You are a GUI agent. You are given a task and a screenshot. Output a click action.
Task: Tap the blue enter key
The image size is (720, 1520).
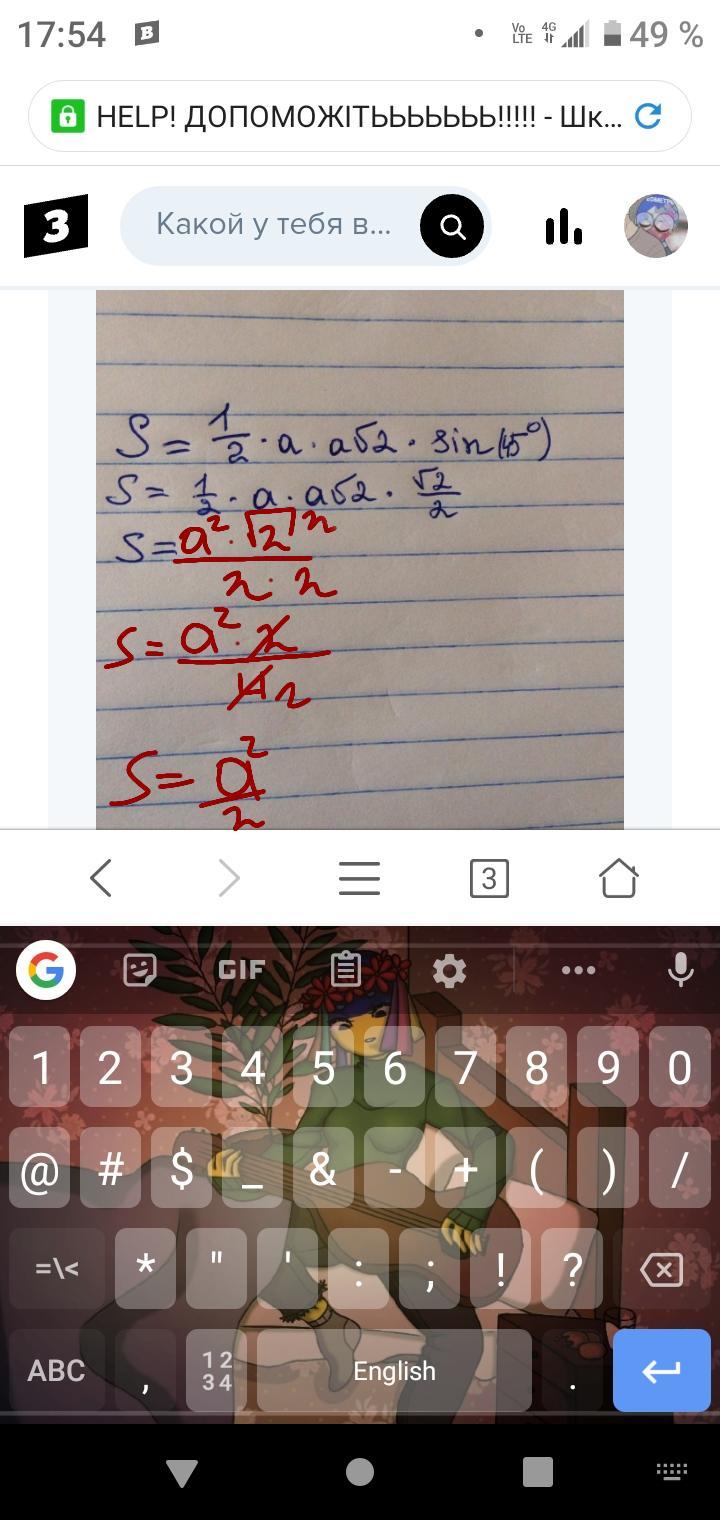coord(661,1370)
